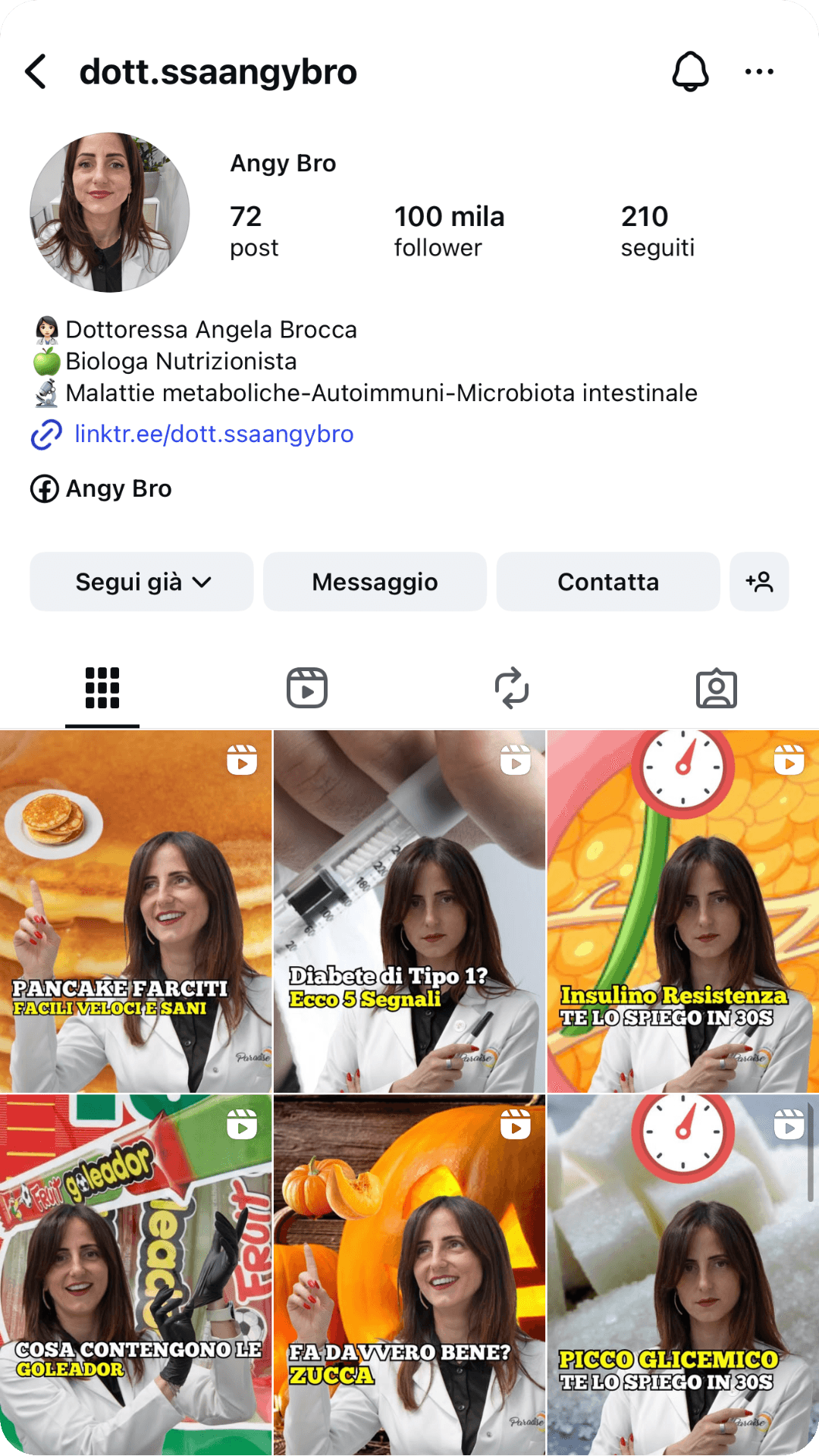
Task: Open the Messaggio button
Action: pyautogui.click(x=375, y=581)
